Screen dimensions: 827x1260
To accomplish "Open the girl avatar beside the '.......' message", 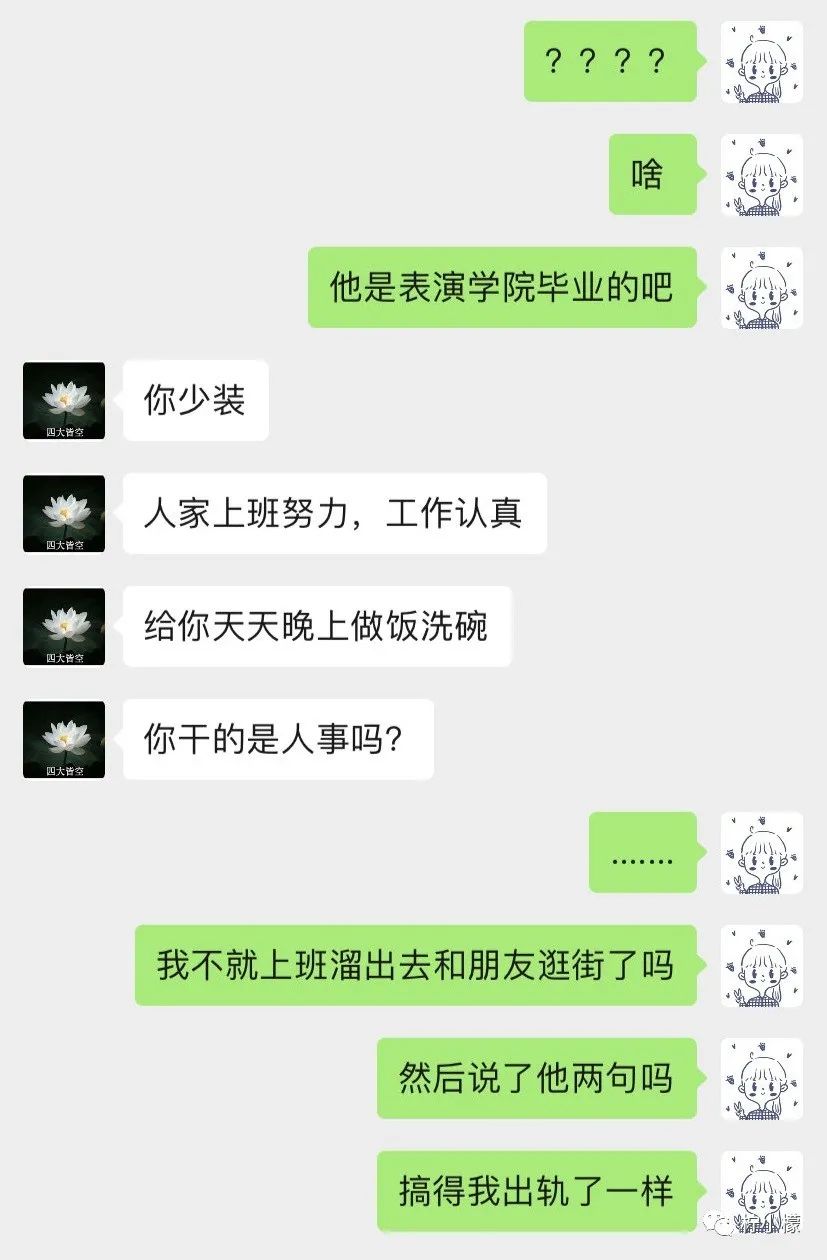I will (760, 852).
